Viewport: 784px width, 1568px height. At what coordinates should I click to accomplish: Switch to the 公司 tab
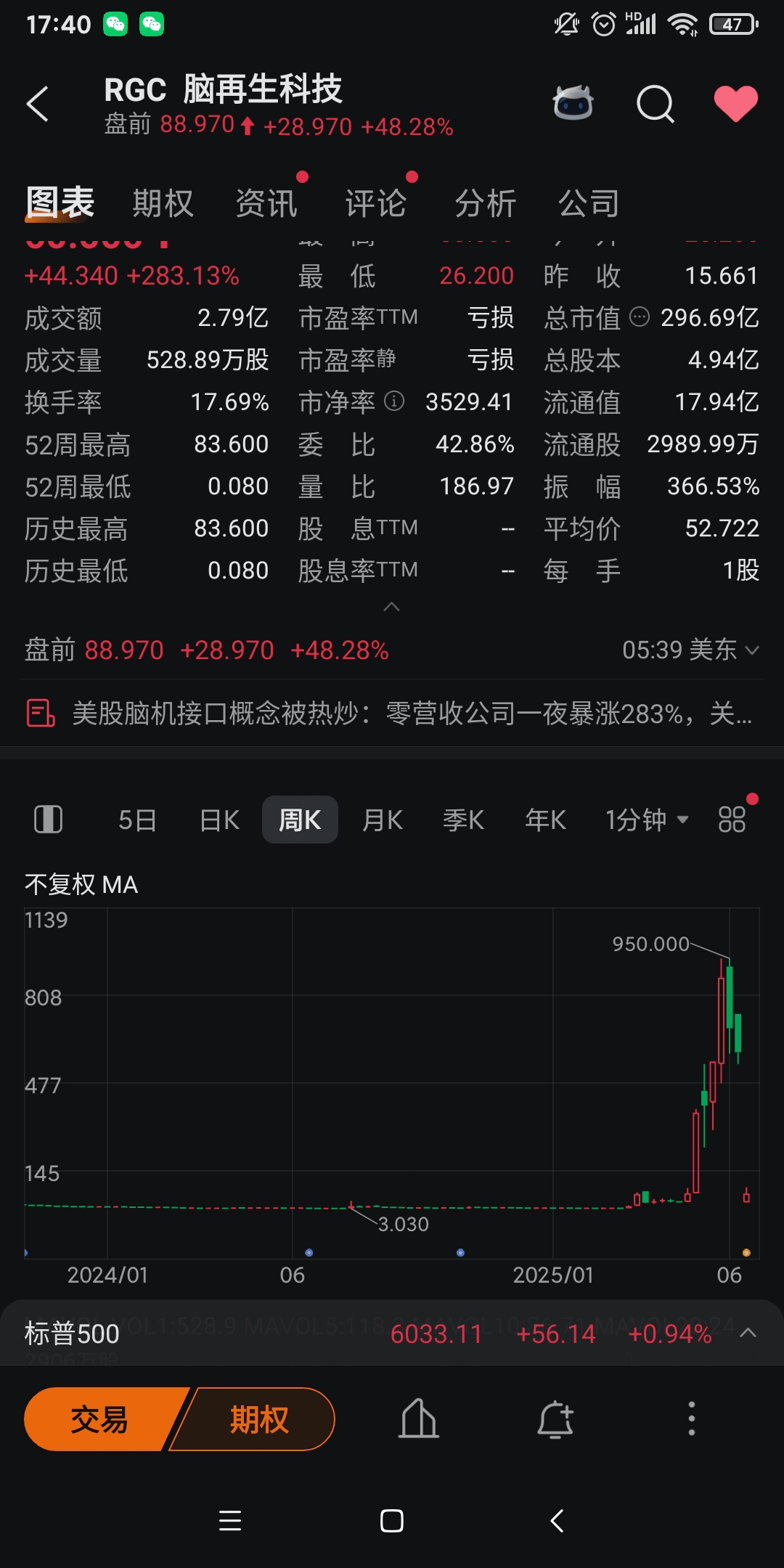(x=589, y=203)
